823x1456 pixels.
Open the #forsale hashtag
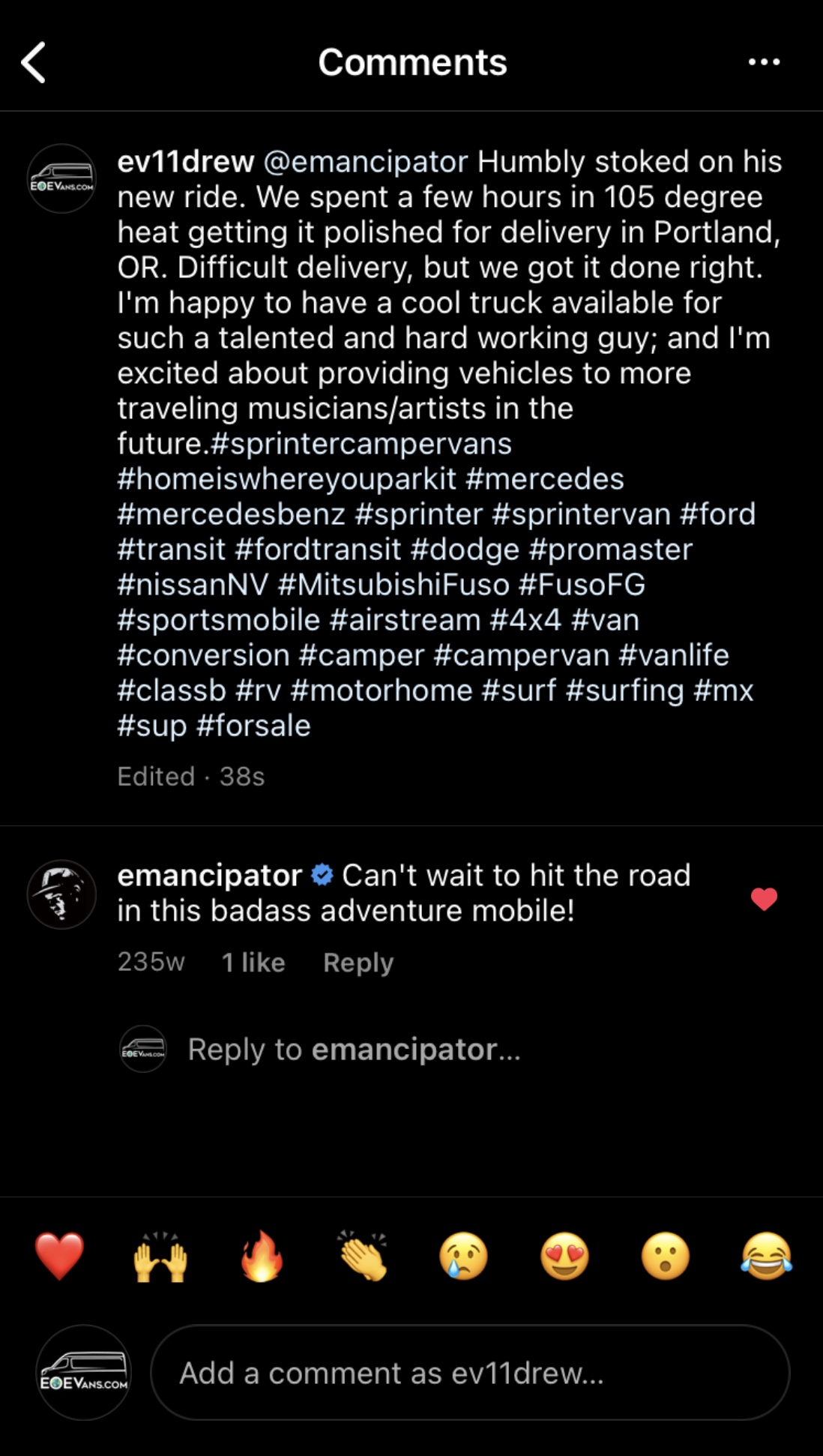click(x=253, y=726)
